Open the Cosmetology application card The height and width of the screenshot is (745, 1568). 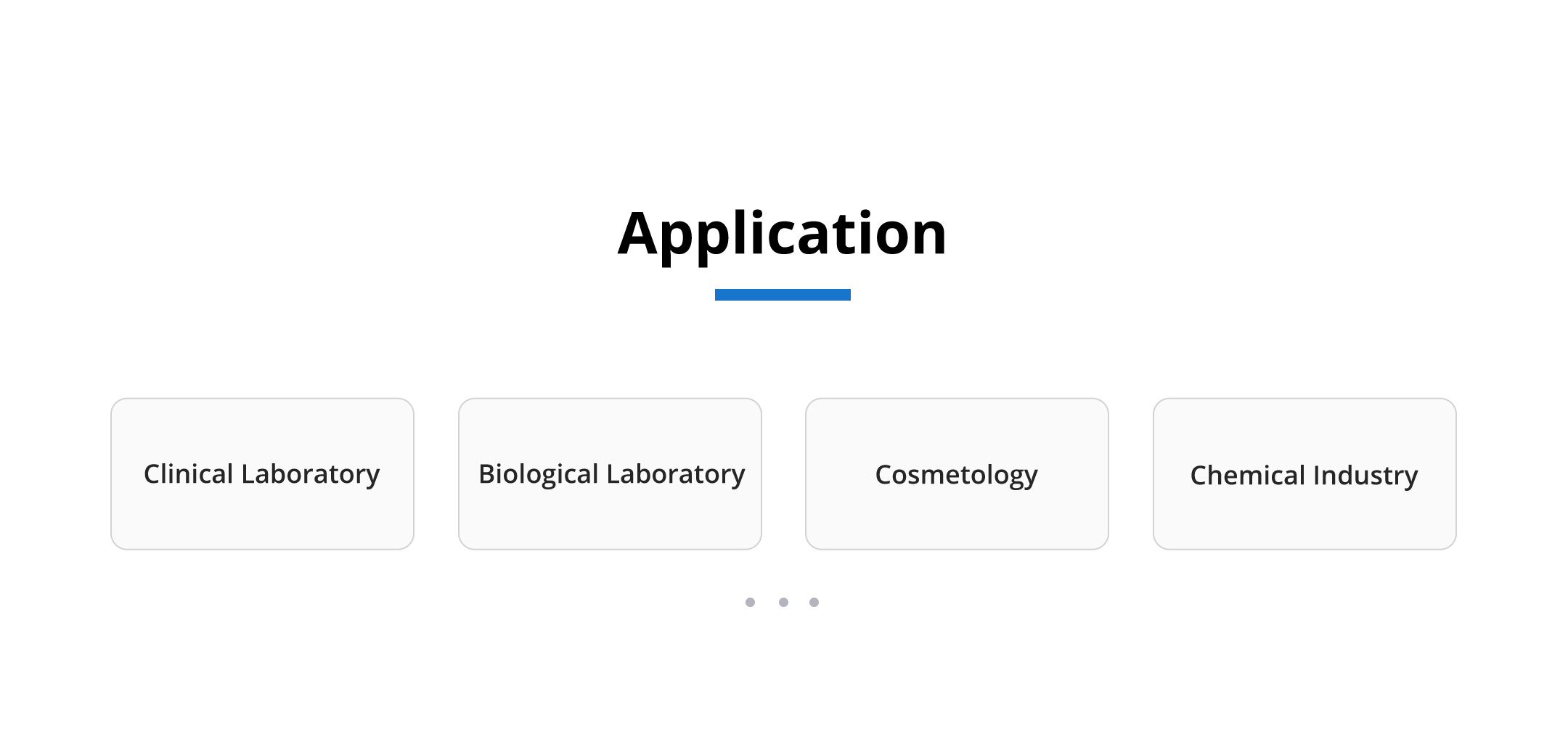(x=957, y=473)
